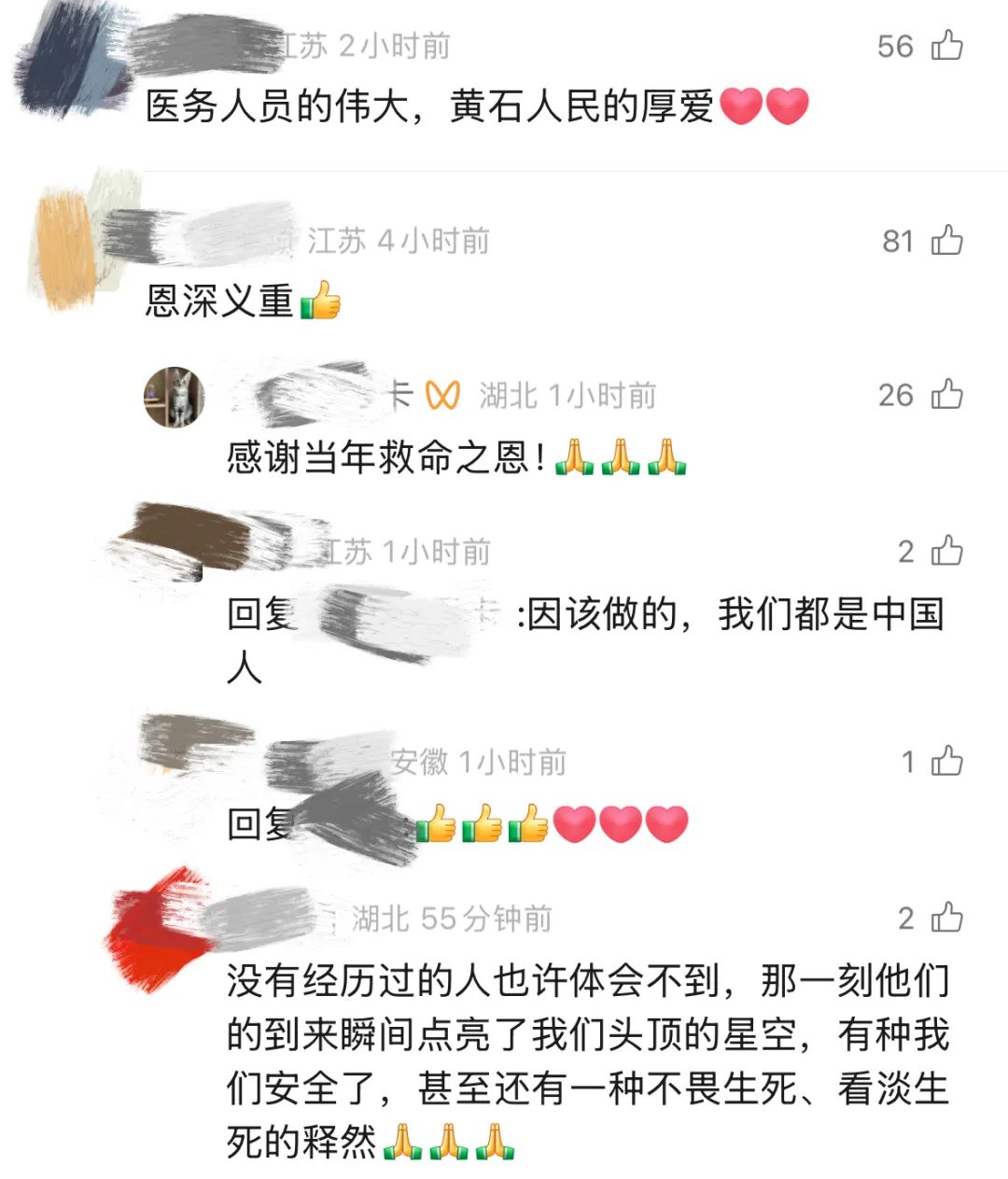Image resolution: width=1008 pixels, height=1179 pixels.
Task: Like the comment about 医务人员的伟大
Action: (946, 45)
